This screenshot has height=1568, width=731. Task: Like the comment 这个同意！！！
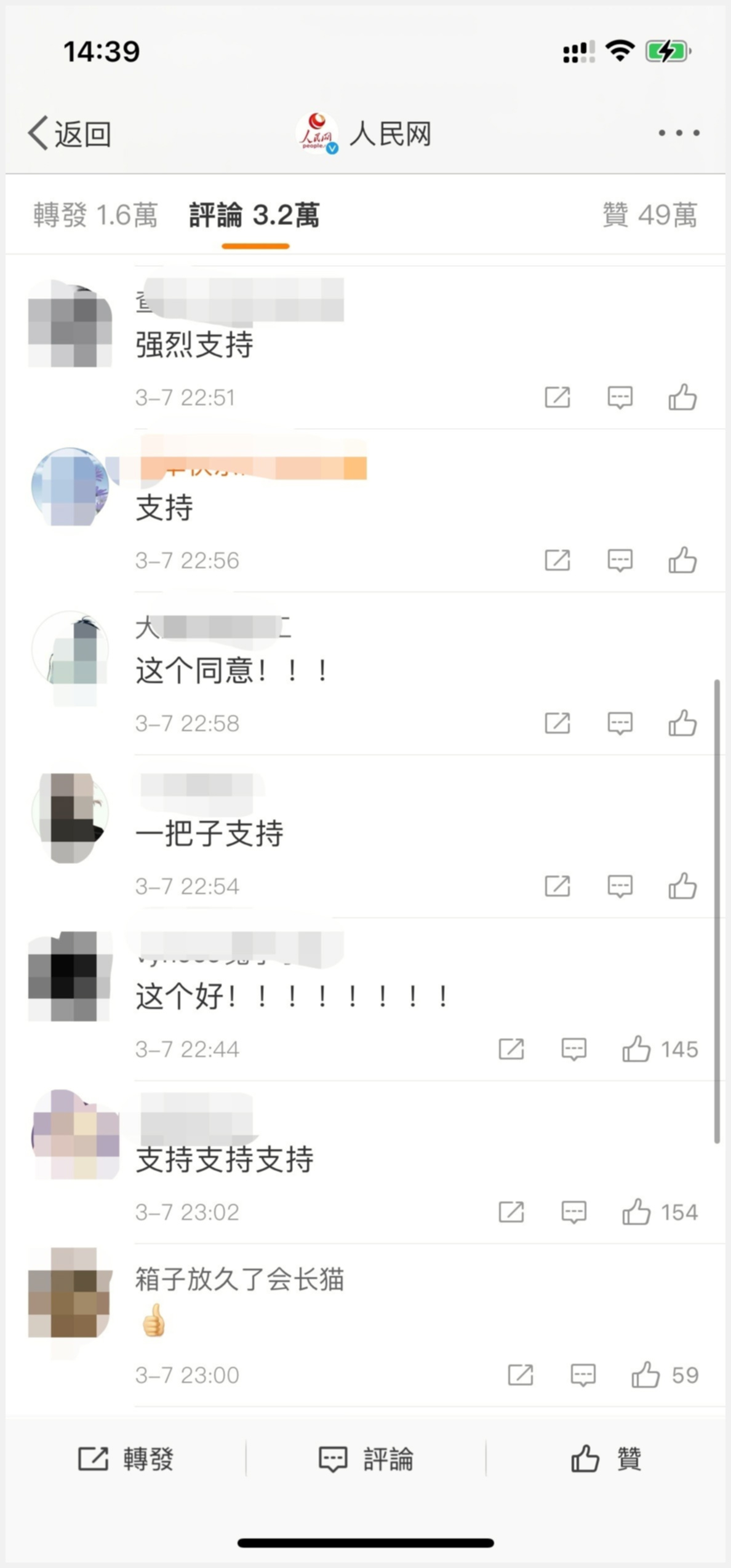(682, 724)
